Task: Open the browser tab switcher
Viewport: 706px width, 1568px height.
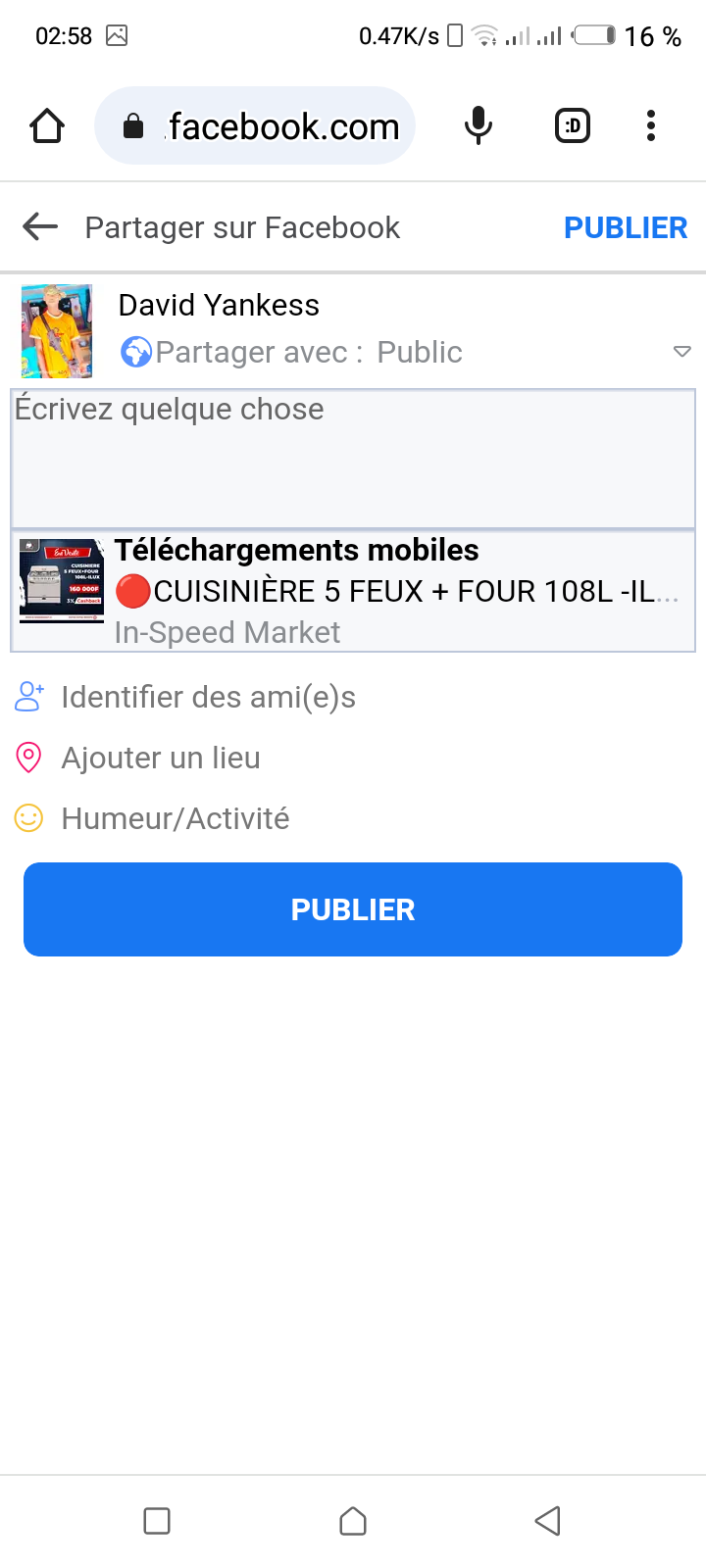Action: point(573,126)
